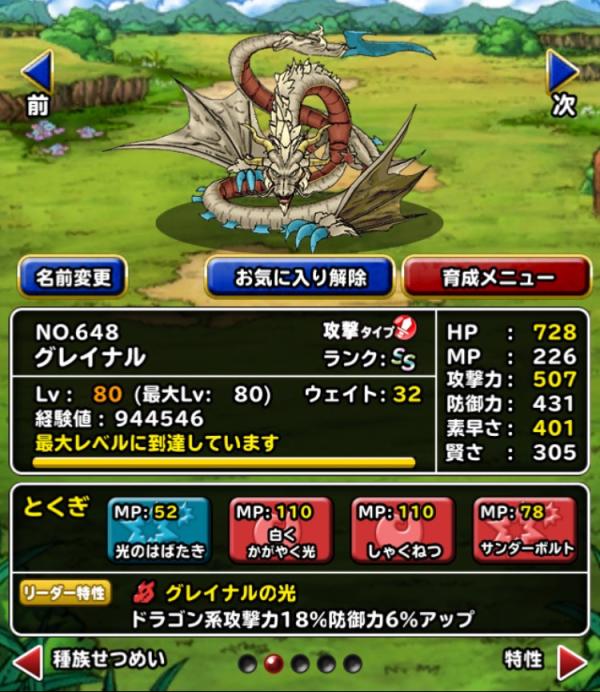Viewport: 600px width, 692px height.
Task: Select the しゃくねつ skill
Action: coord(403,530)
